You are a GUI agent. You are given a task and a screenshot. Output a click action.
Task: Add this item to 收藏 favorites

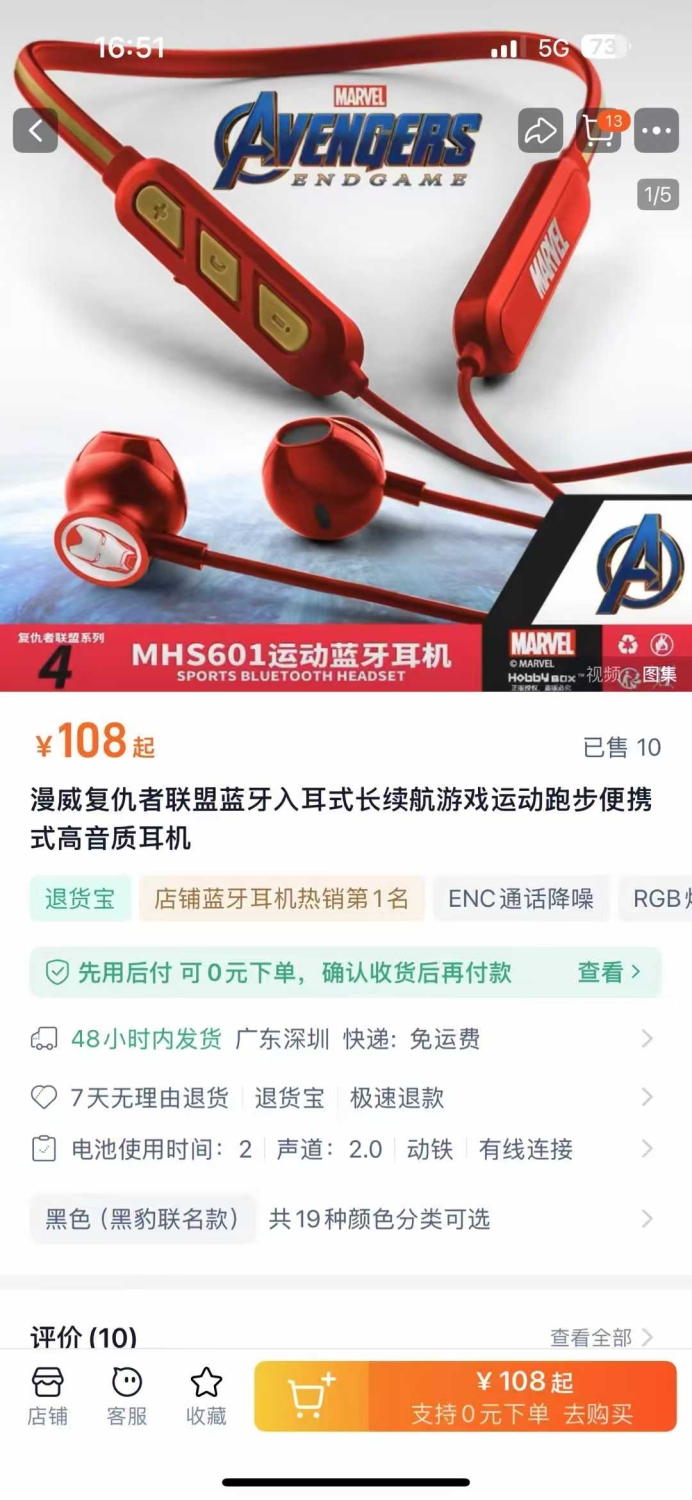[x=206, y=1396]
